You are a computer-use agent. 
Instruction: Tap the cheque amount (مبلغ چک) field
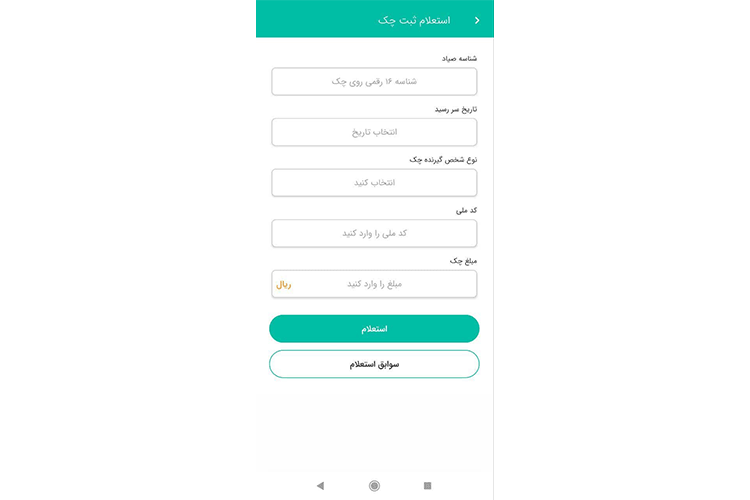click(x=374, y=284)
